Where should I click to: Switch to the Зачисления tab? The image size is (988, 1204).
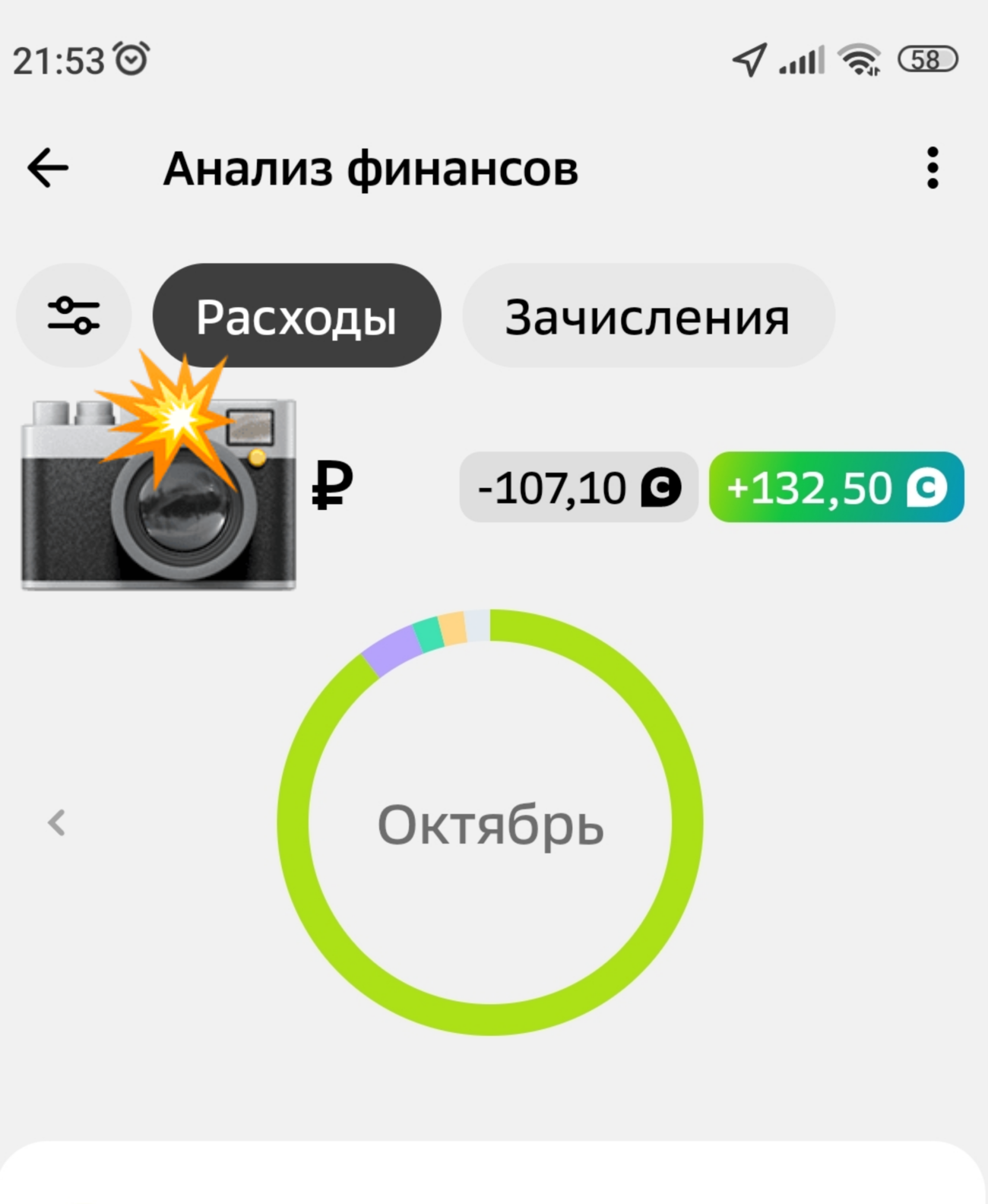click(648, 316)
